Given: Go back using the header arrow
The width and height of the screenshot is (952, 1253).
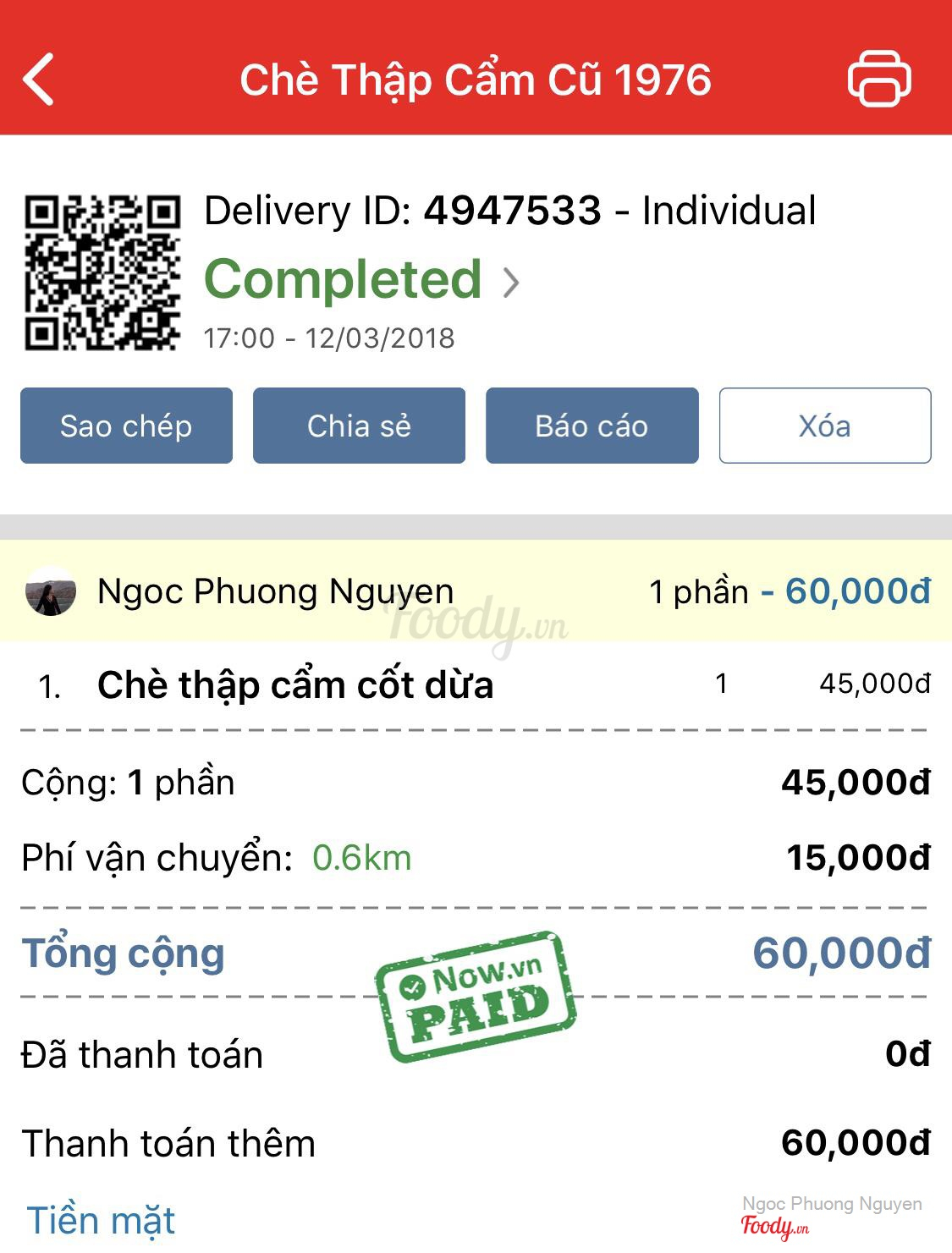Looking at the screenshot, I should (39, 80).
